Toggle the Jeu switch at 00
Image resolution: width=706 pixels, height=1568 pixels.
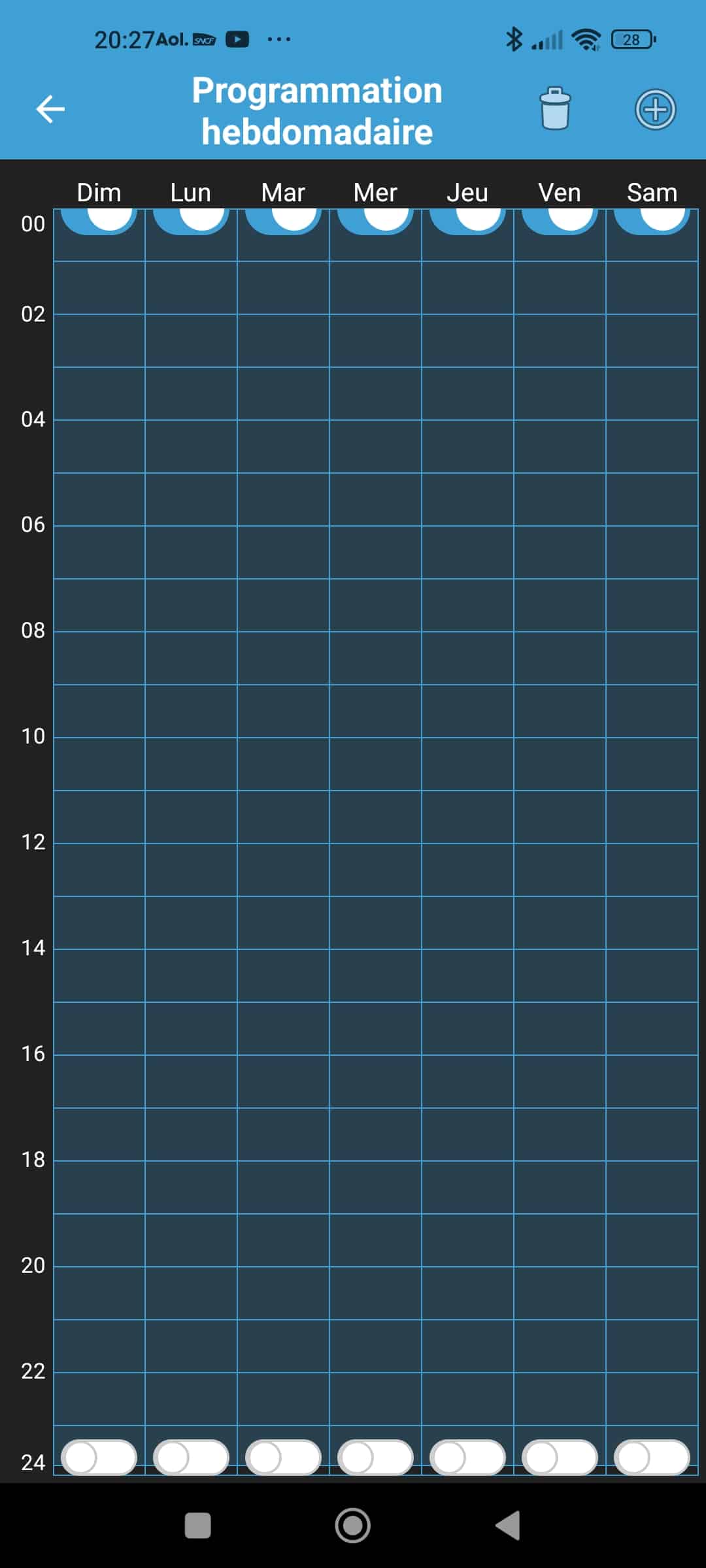pyautogui.click(x=467, y=221)
